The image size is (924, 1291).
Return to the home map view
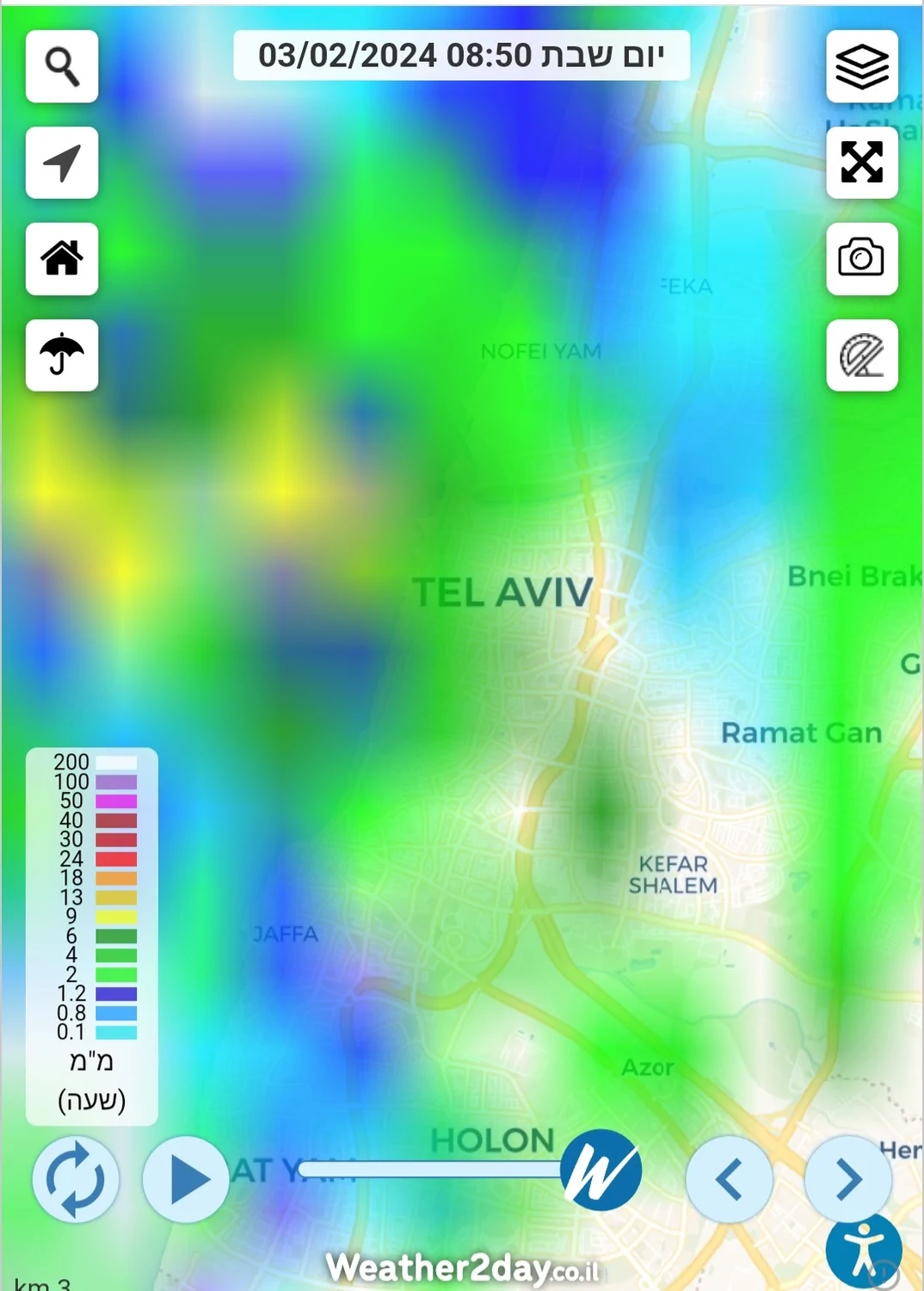62,259
